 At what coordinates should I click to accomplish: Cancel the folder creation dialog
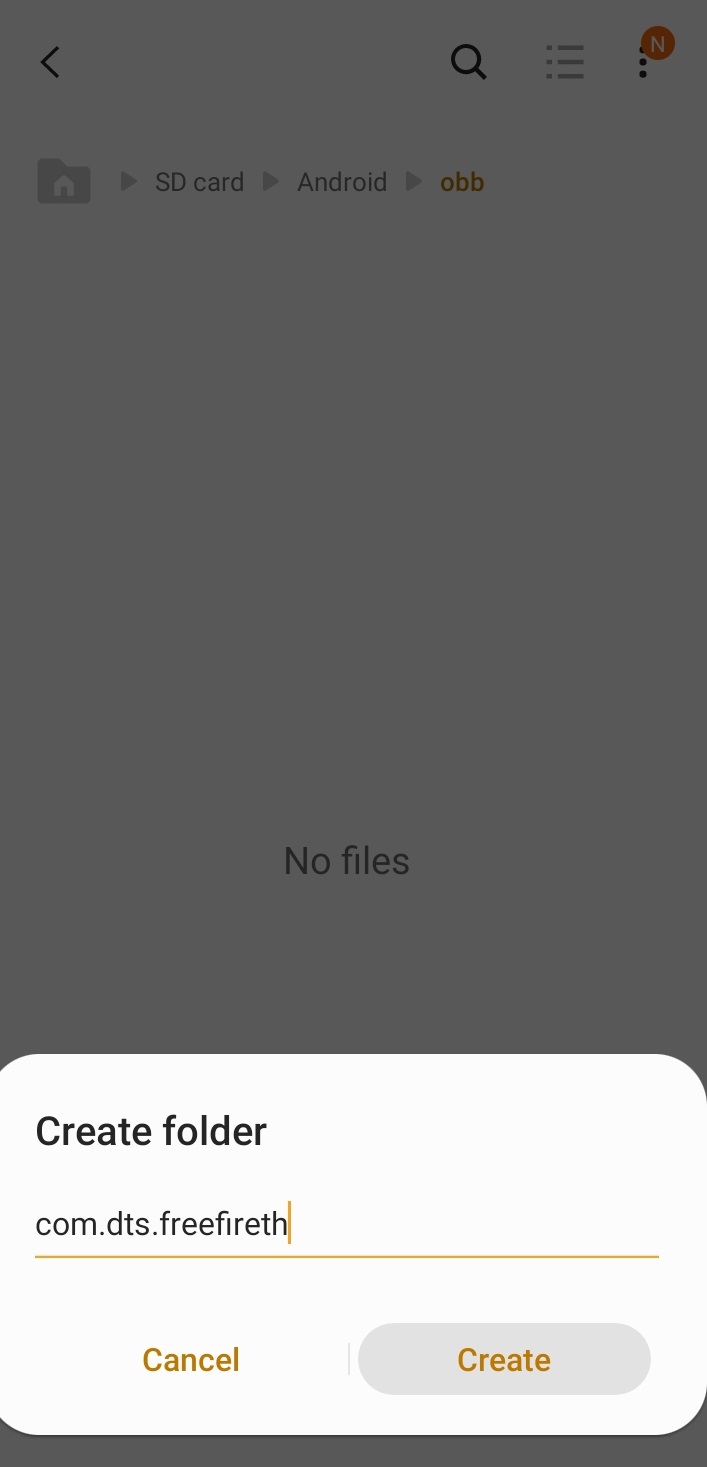pyautogui.click(x=191, y=1359)
